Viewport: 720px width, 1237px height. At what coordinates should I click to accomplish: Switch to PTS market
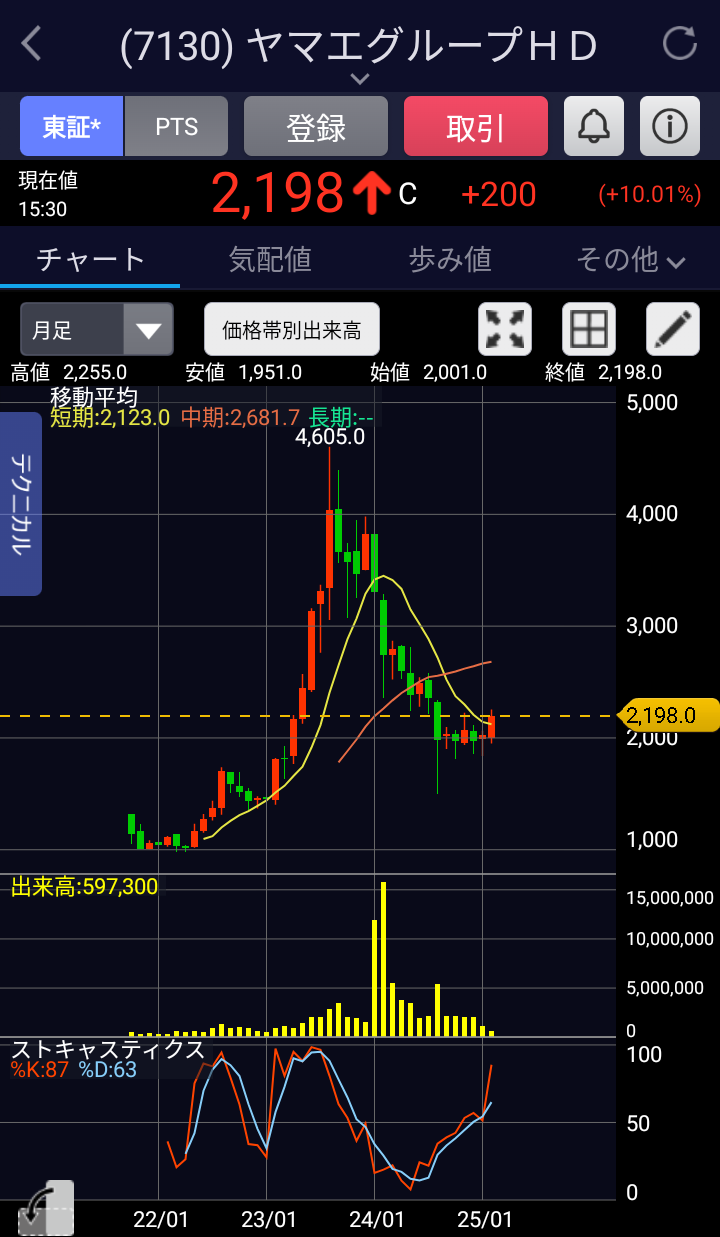176,127
